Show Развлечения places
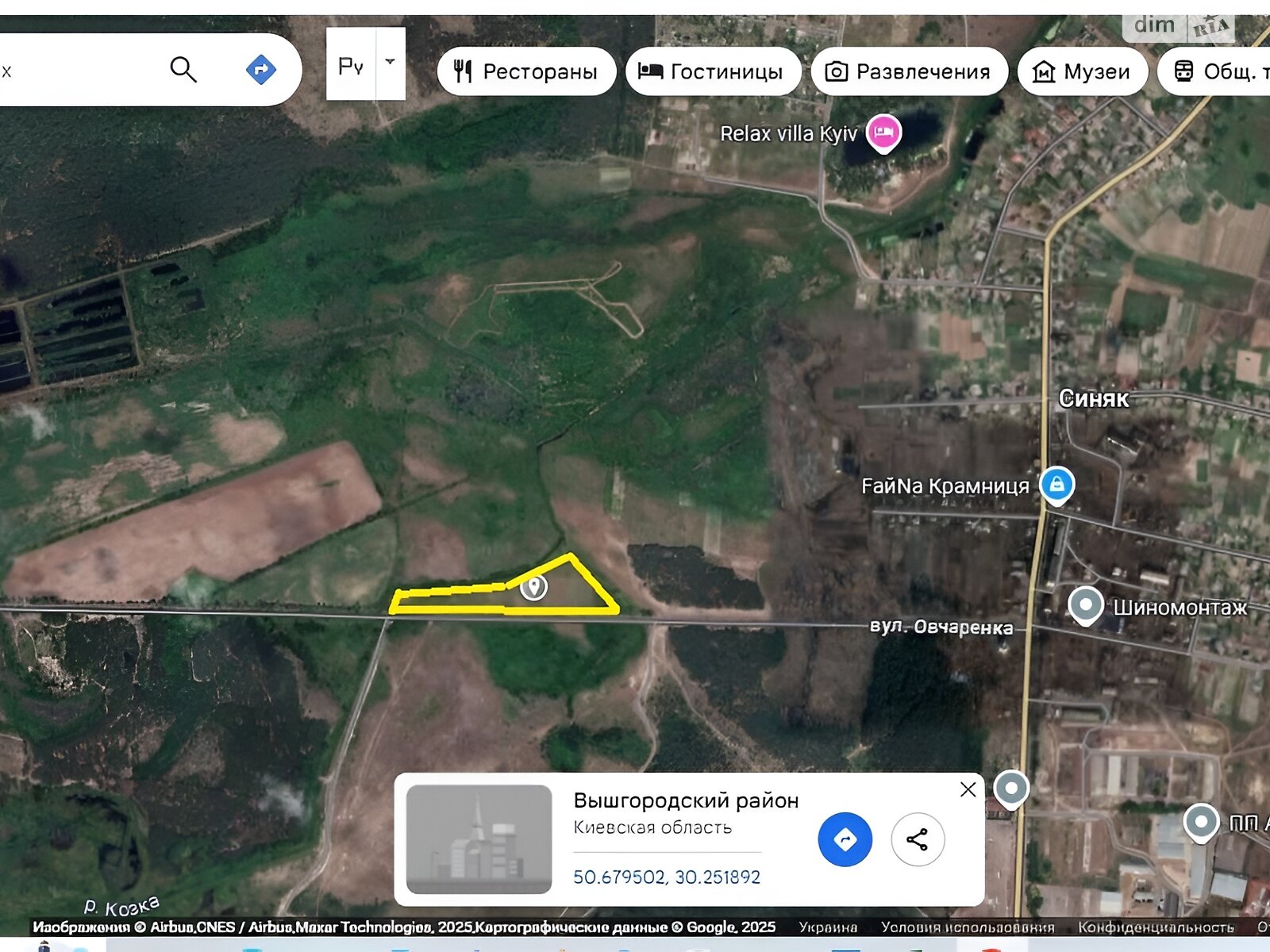 point(909,71)
